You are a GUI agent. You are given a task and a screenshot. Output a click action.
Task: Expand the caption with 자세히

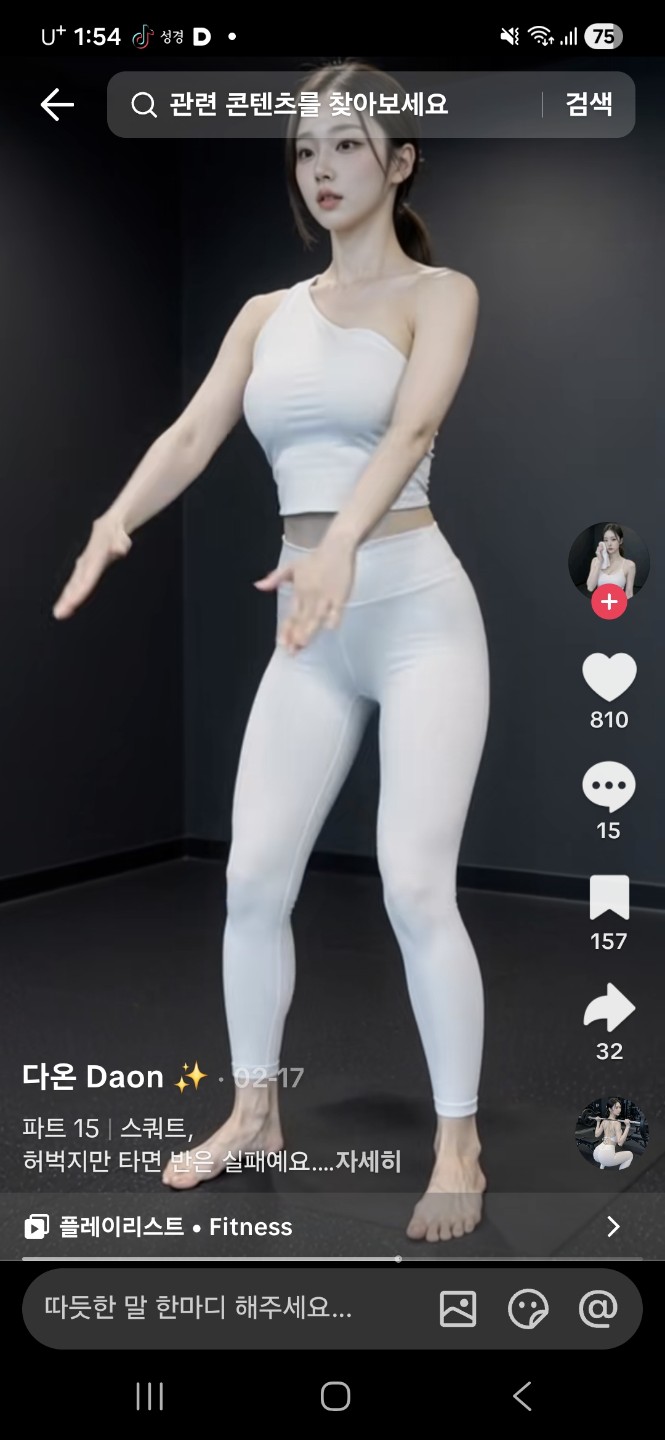[368, 1161]
